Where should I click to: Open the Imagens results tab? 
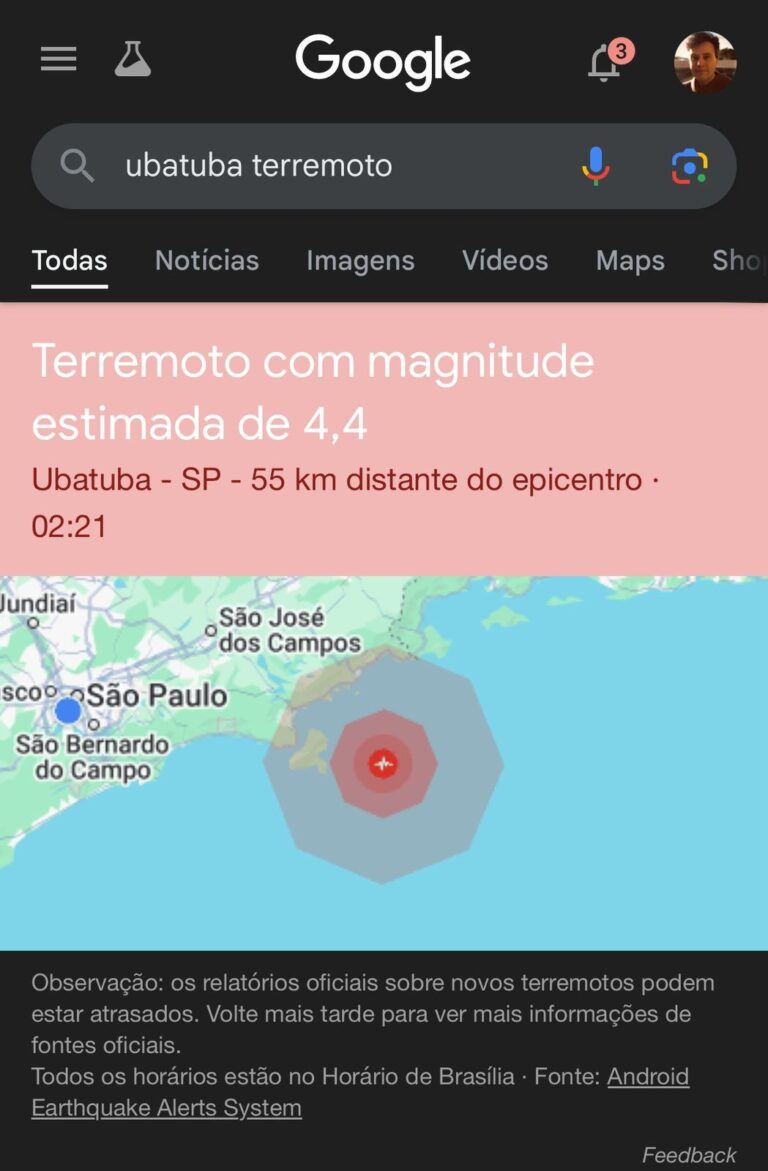360,261
